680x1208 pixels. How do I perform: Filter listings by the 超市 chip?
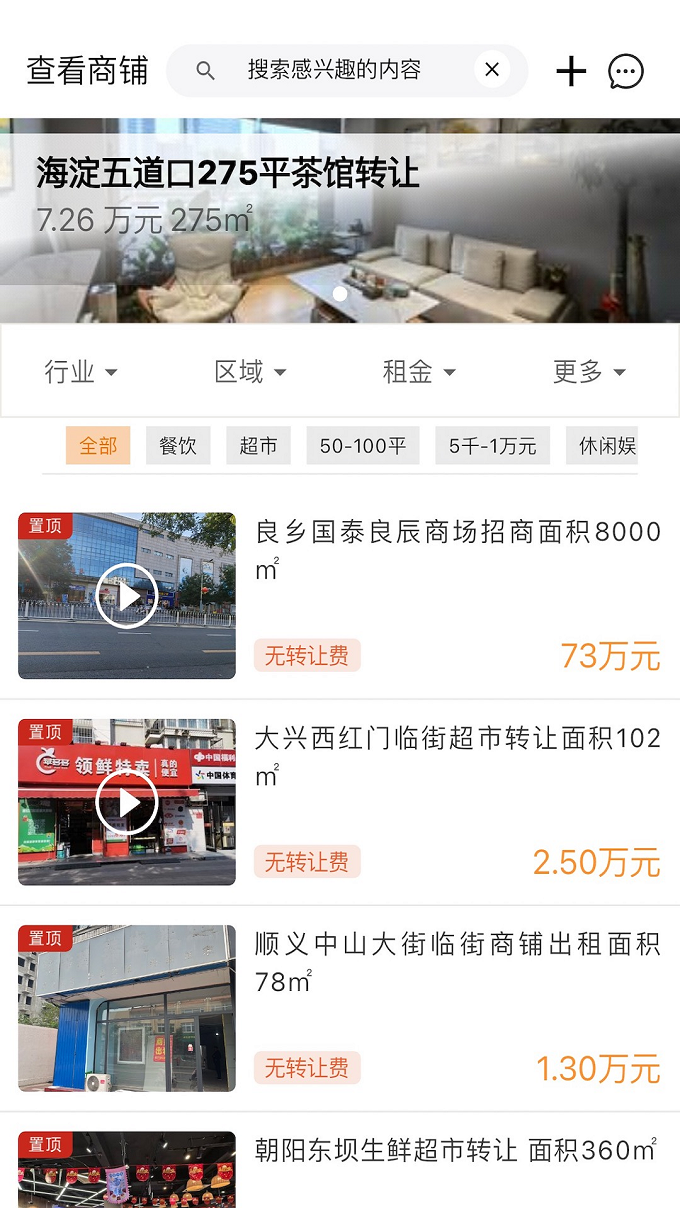tap(258, 446)
